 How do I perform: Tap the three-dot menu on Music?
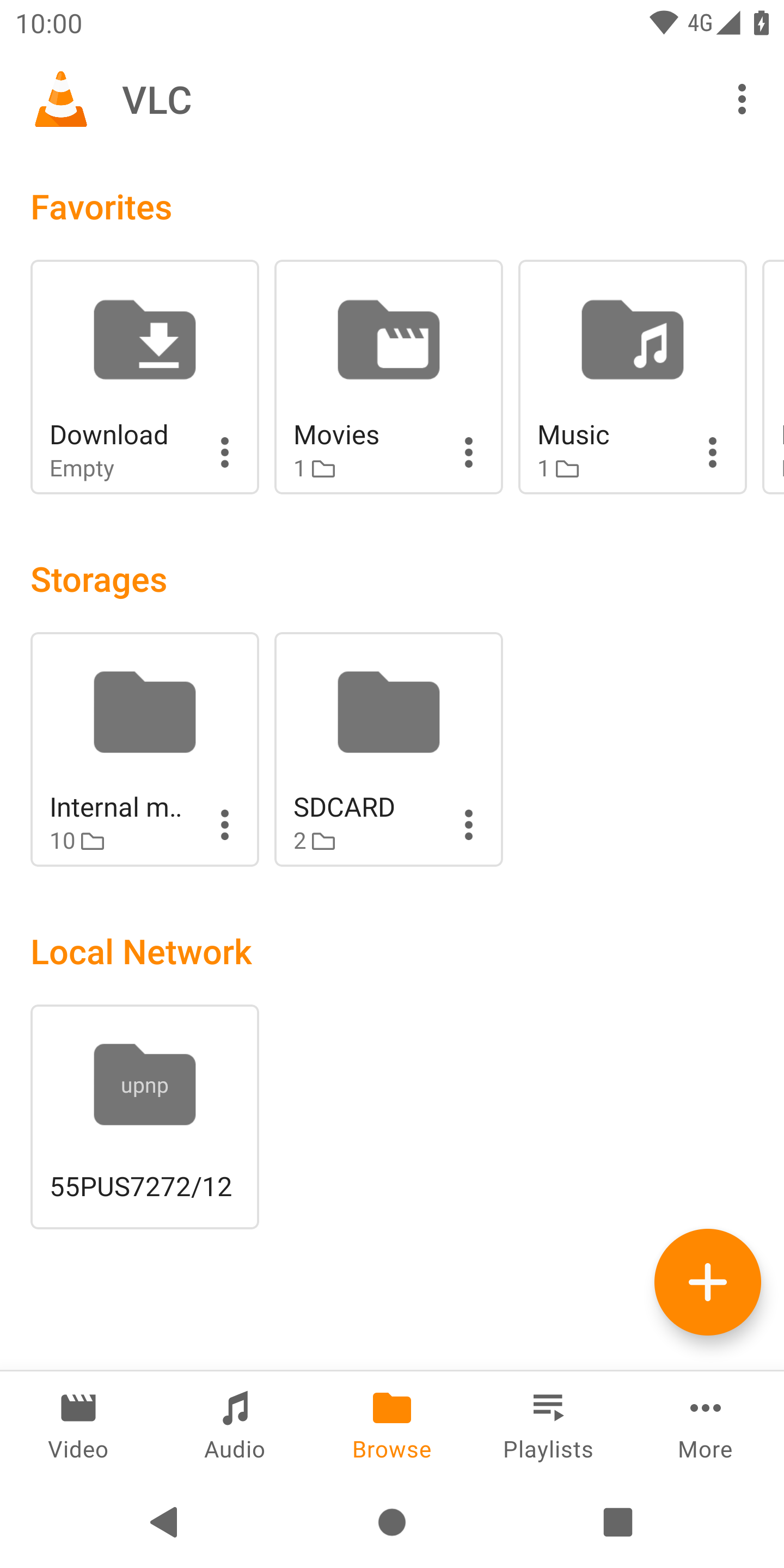[712, 452]
